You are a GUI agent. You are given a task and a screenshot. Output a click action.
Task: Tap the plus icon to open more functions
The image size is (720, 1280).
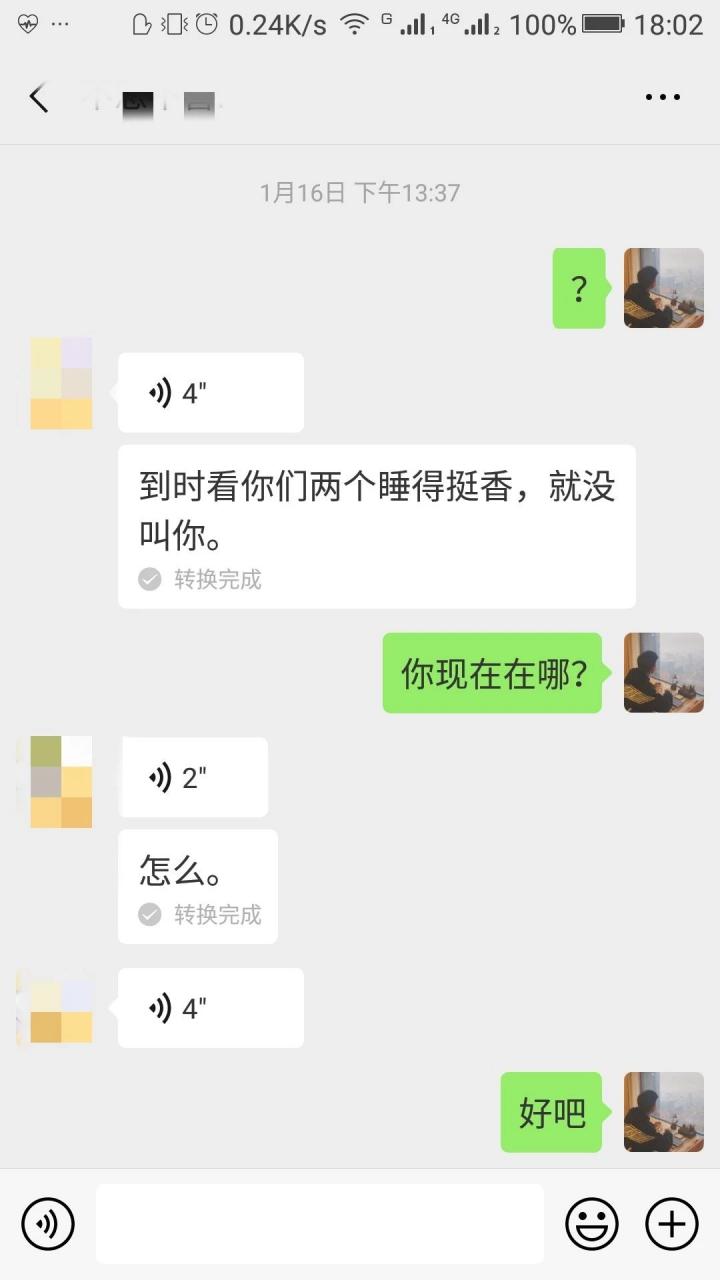671,1223
